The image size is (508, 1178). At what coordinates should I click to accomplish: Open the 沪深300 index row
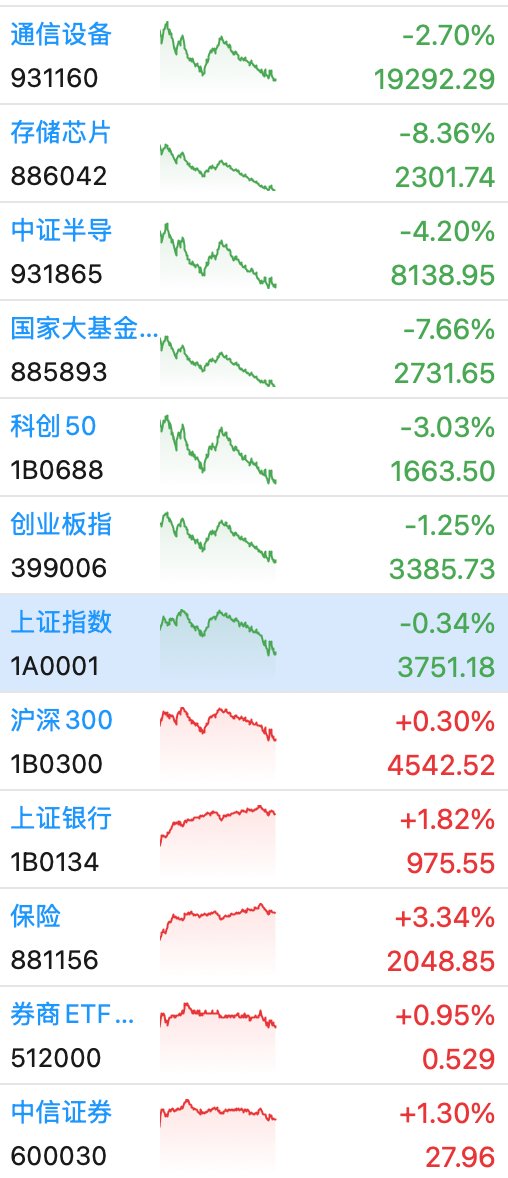pos(254,742)
